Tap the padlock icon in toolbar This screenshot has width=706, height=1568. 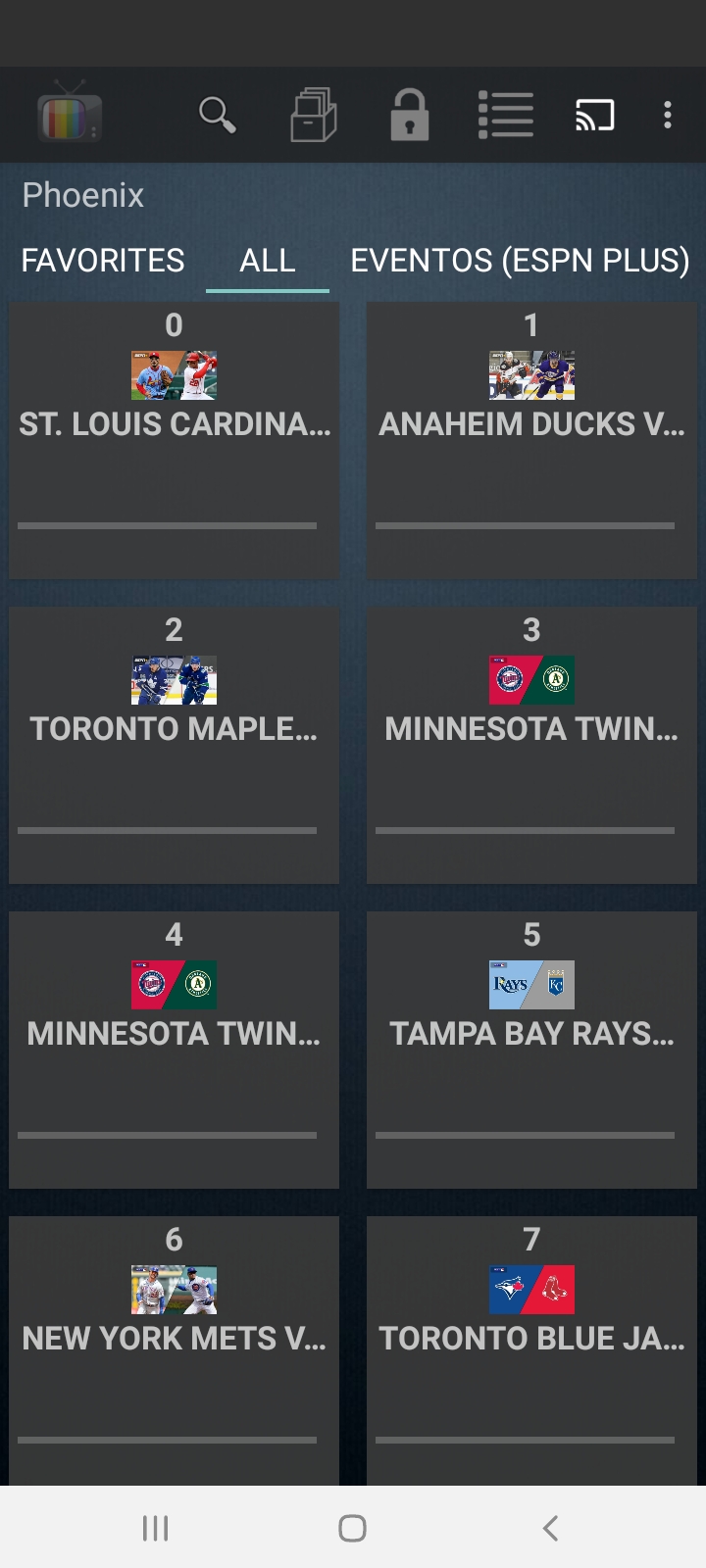click(410, 115)
